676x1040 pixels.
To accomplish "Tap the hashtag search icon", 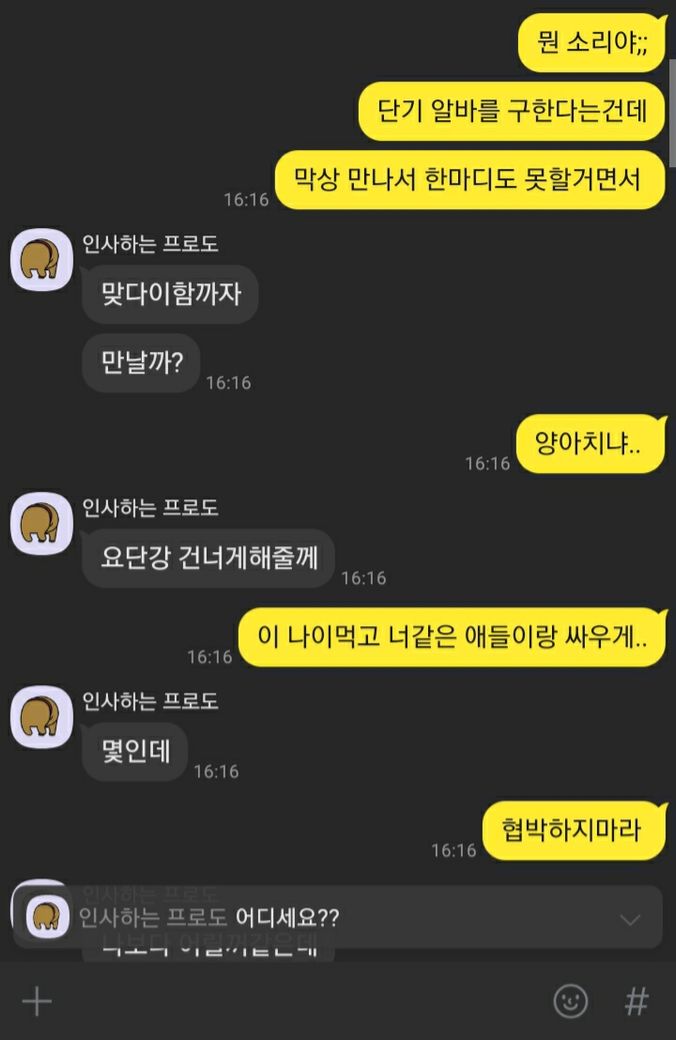I will click(637, 1001).
